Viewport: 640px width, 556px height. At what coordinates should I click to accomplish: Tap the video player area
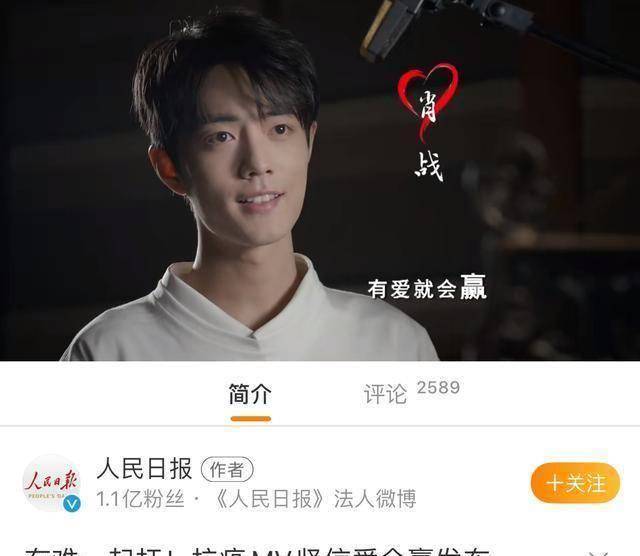tap(320, 180)
